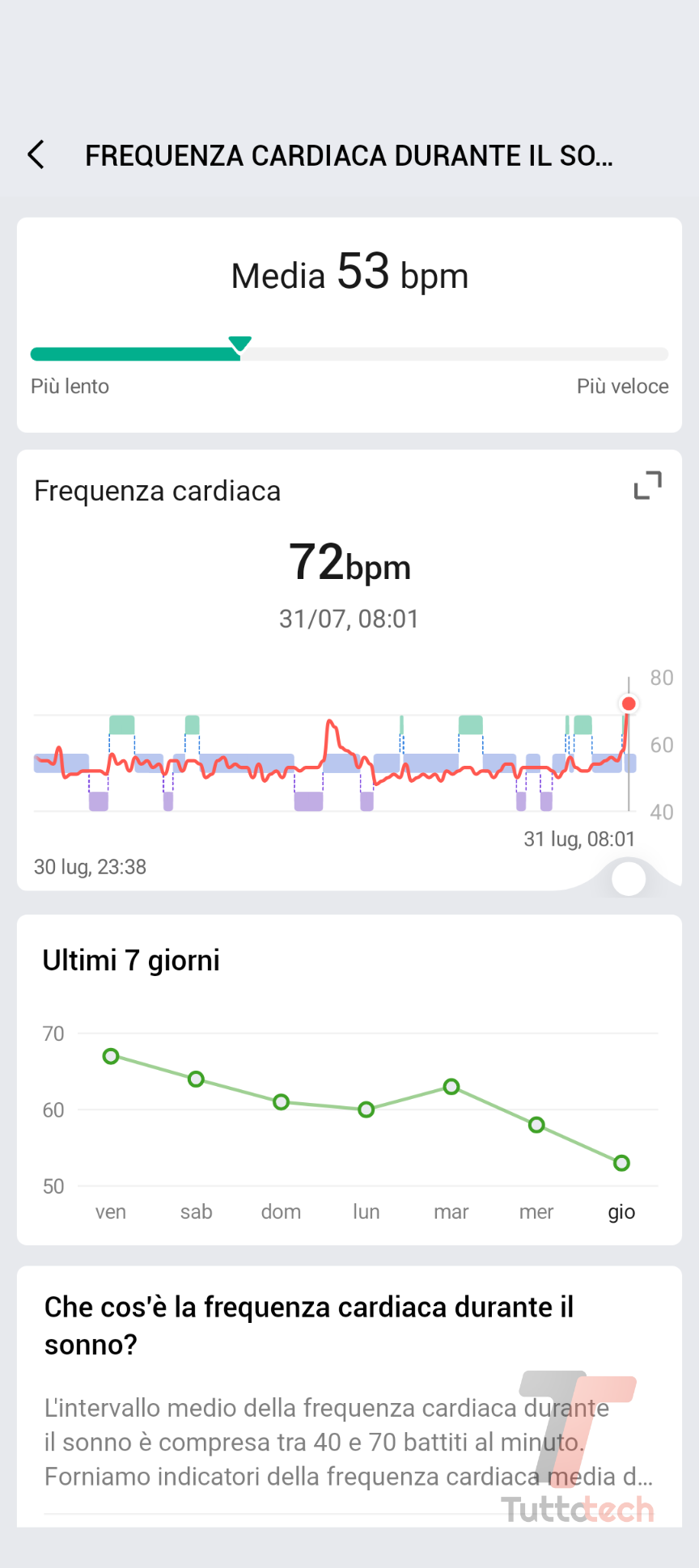Viewport: 699px width, 1568px height.
Task: Select Thursday's point in the 7-day chart
Action: click(x=621, y=1163)
